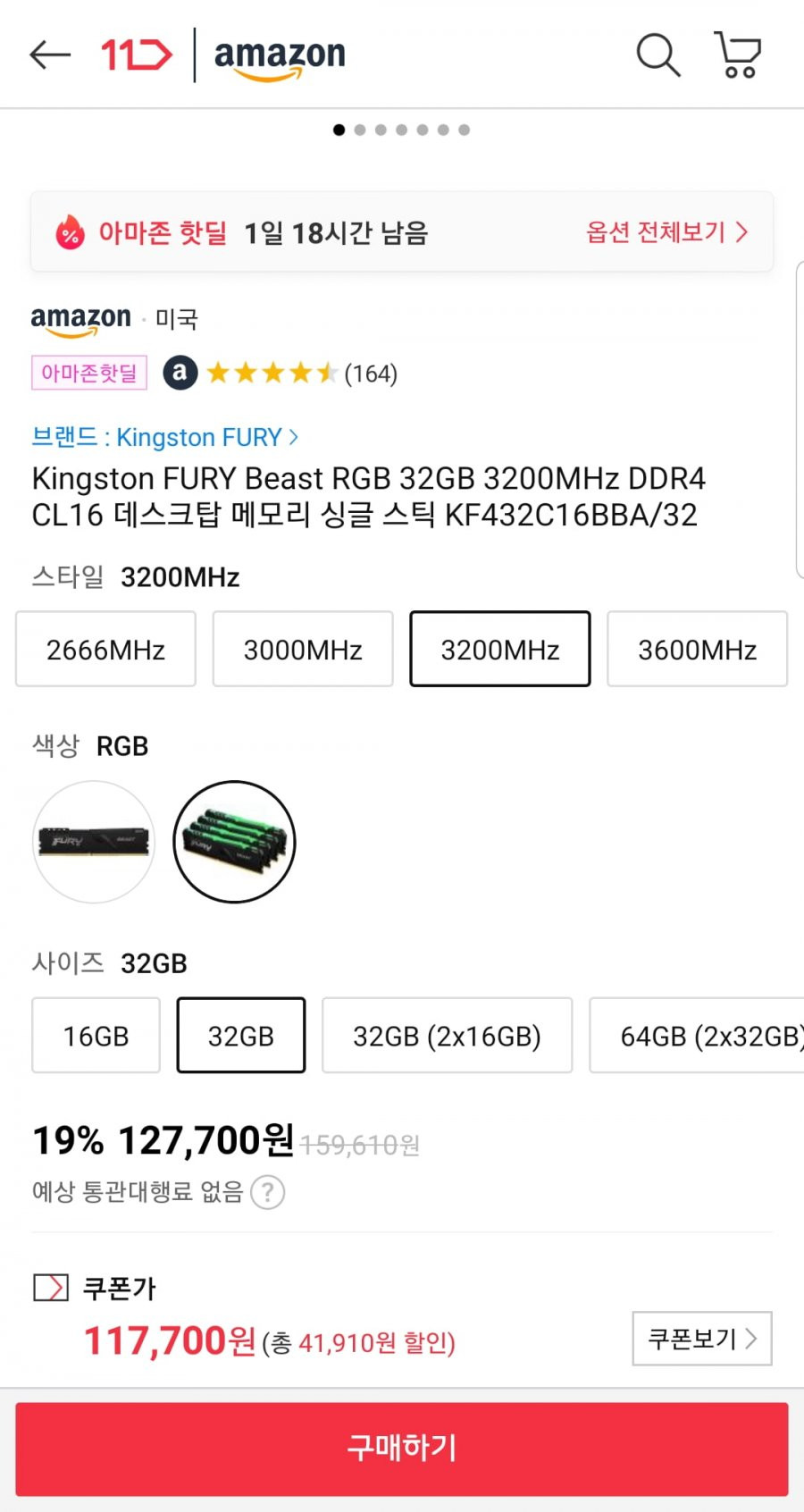Tap the 쿠폰보기 button
The height and width of the screenshot is (1512, 804).
pyautogui.click(x=702, y=1339)
